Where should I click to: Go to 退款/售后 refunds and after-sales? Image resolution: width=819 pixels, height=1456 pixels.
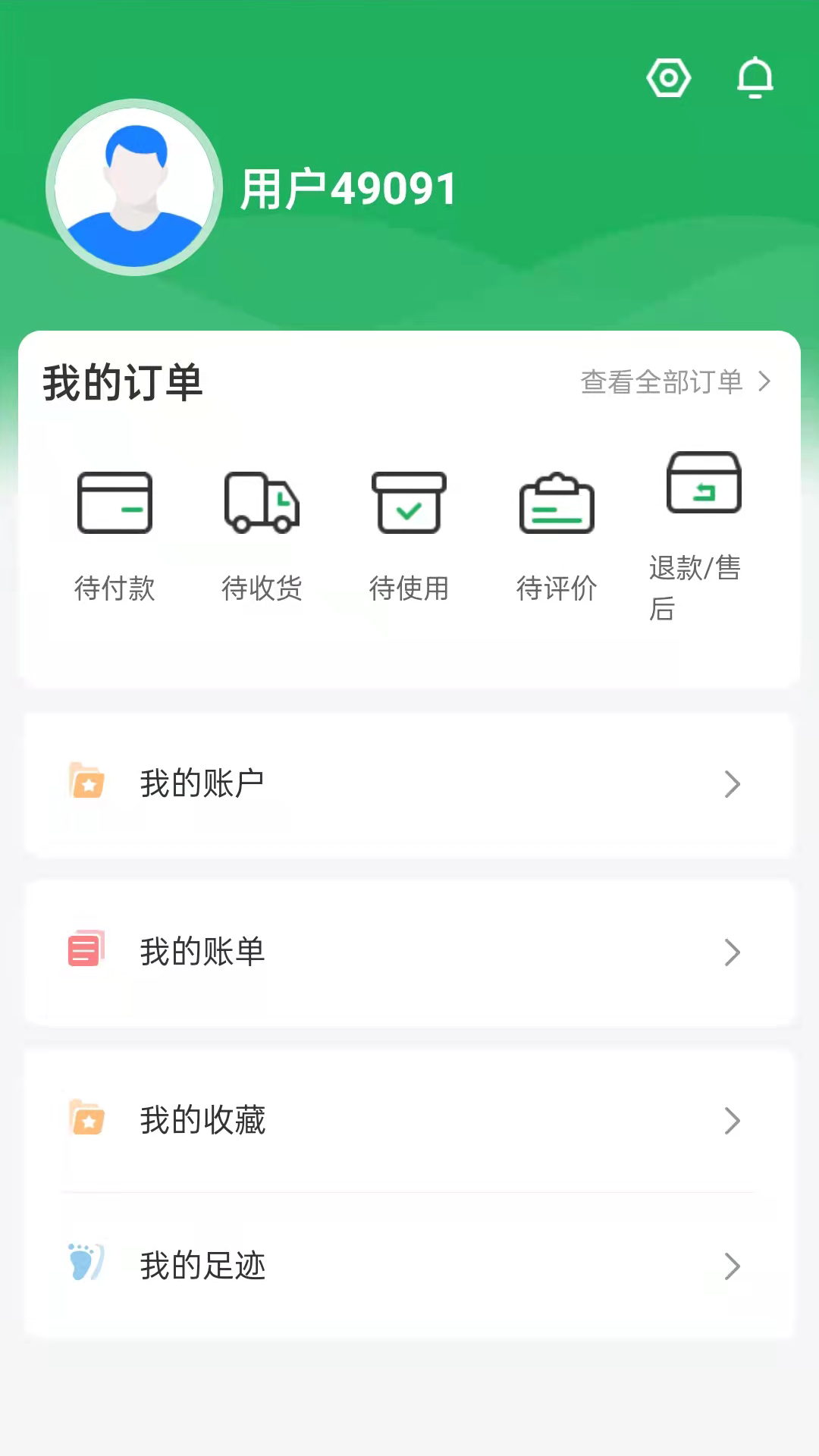coord(703,535)
